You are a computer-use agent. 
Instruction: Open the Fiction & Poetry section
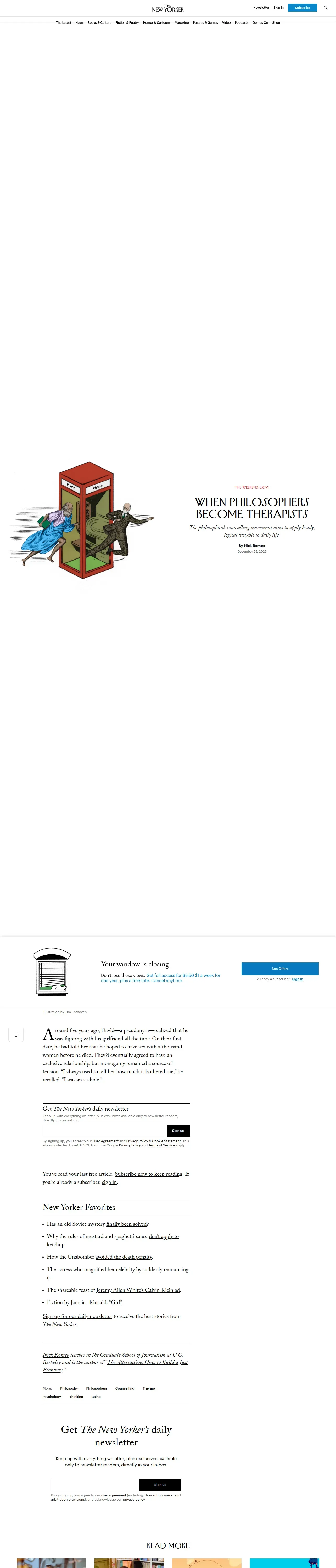[127, 22]
